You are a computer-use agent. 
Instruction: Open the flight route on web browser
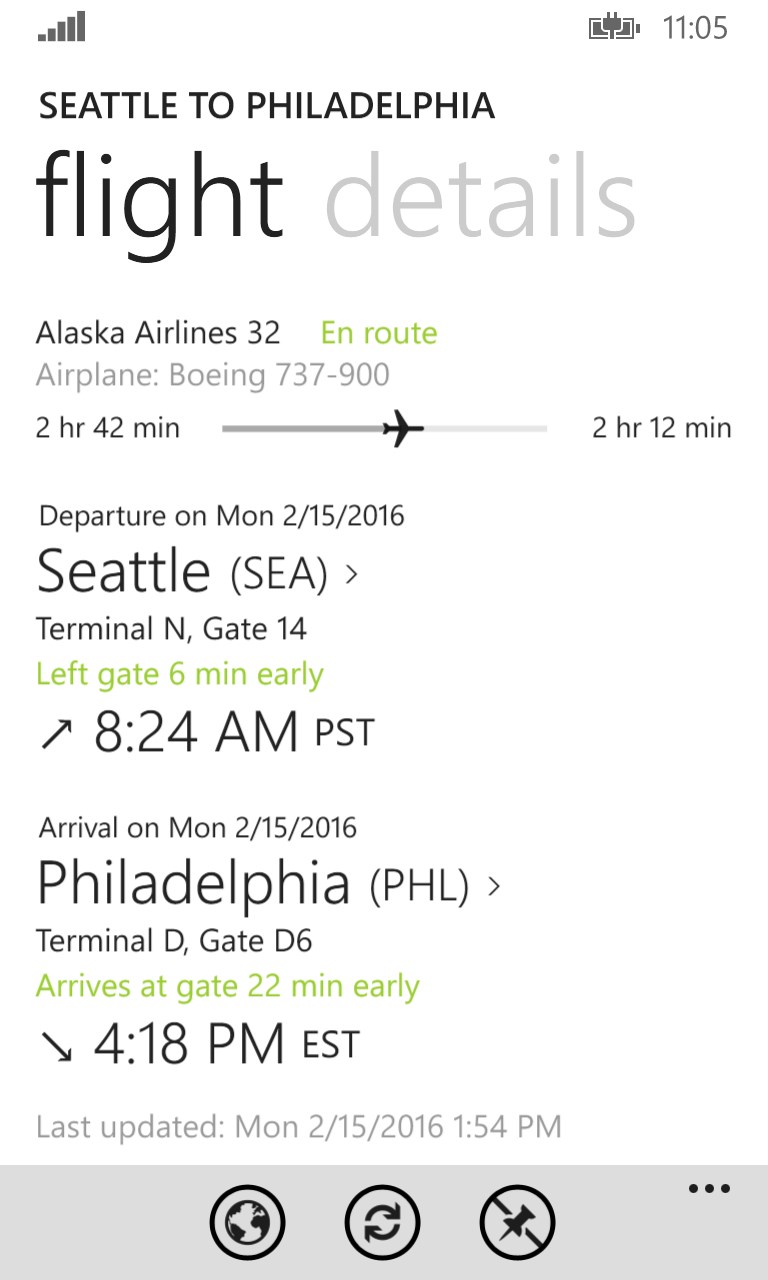coord(247,1222)
